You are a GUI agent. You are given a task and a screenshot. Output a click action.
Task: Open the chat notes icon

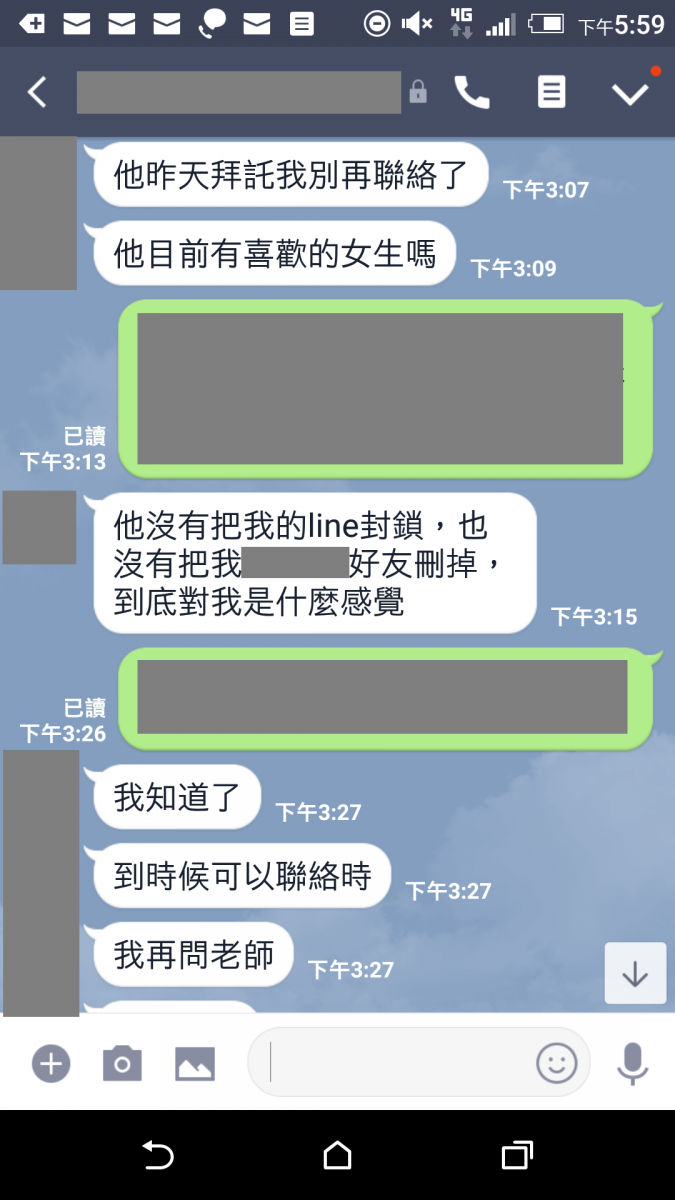coord(551,92)
